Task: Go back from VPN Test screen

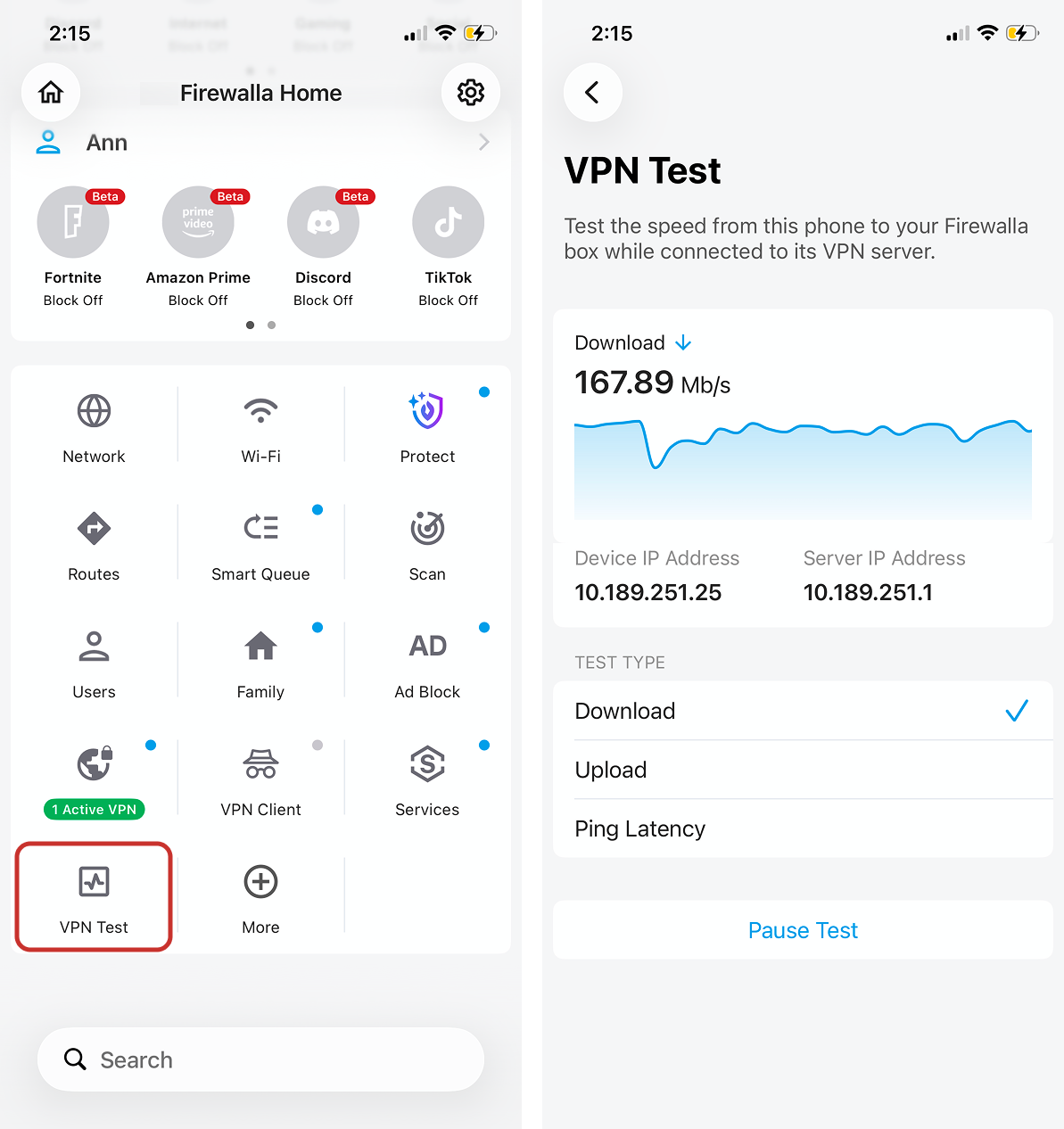Action: (x=592, y=92)
